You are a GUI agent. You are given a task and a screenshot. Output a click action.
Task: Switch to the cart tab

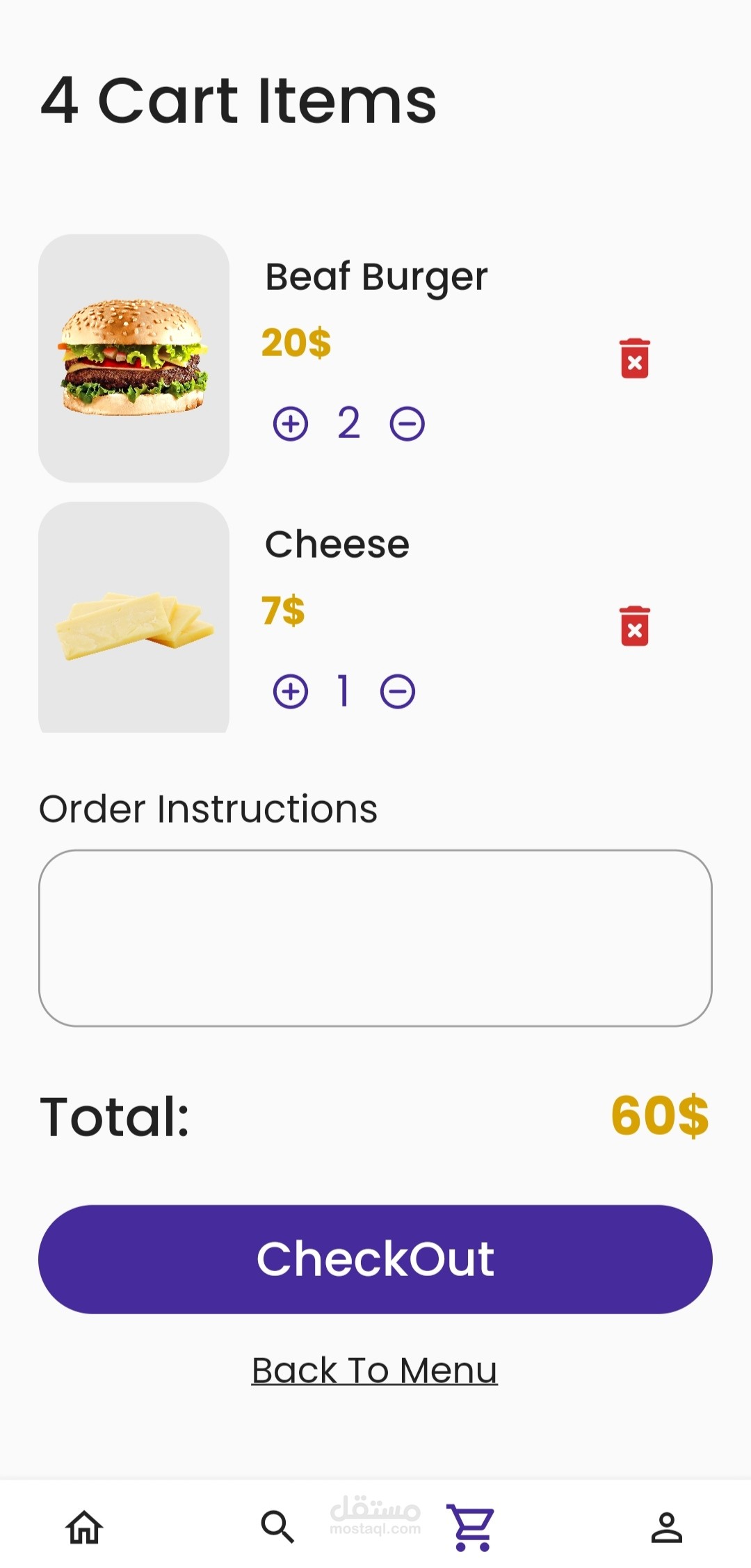(x=471, y=1527)
